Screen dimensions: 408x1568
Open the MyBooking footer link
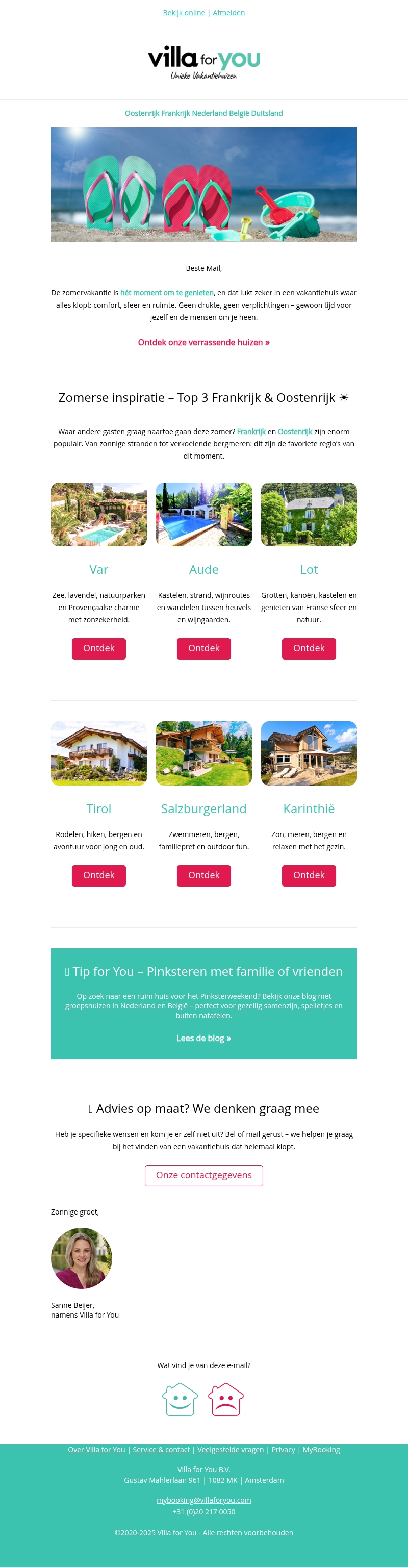tap(321, 1450)
